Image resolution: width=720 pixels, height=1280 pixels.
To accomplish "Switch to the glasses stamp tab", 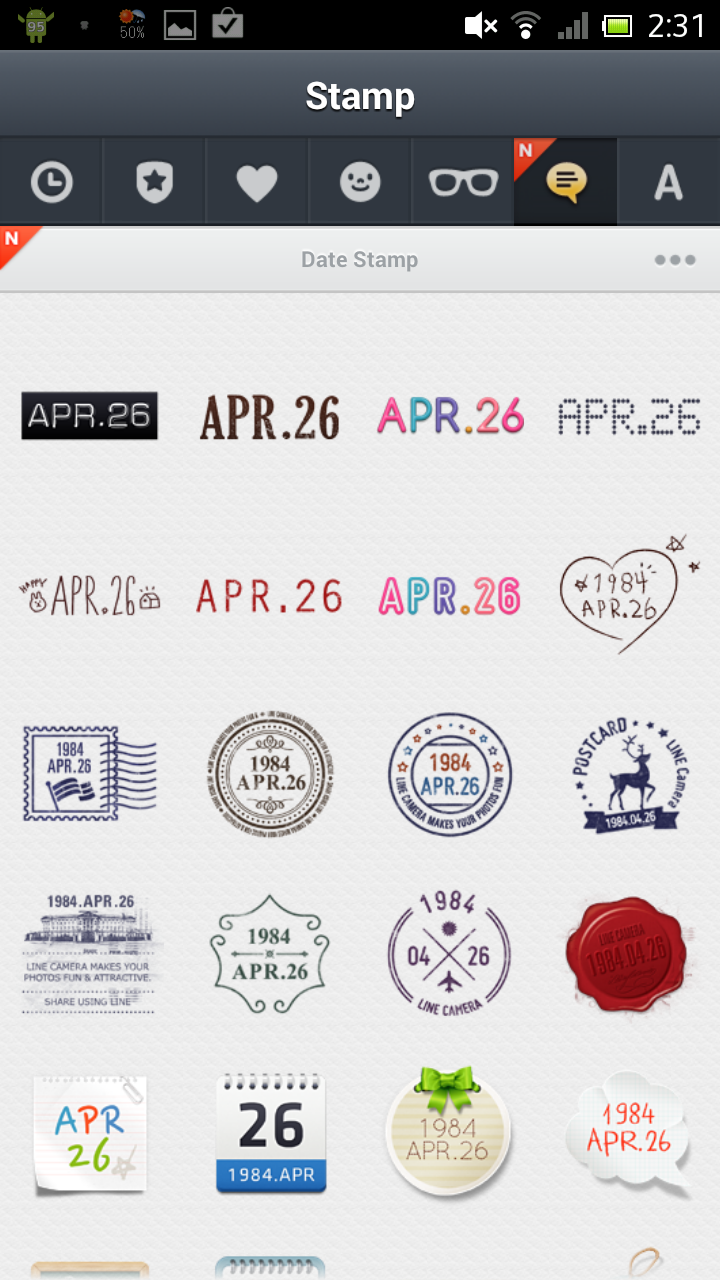I will [x=463, y=183].
